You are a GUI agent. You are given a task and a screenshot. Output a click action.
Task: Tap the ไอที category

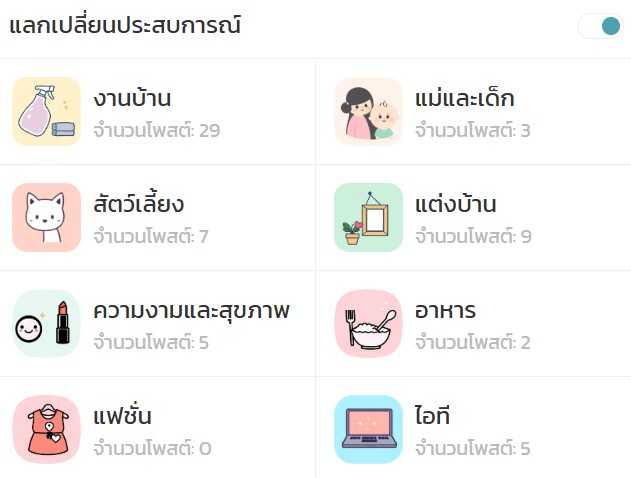(473, 429)
